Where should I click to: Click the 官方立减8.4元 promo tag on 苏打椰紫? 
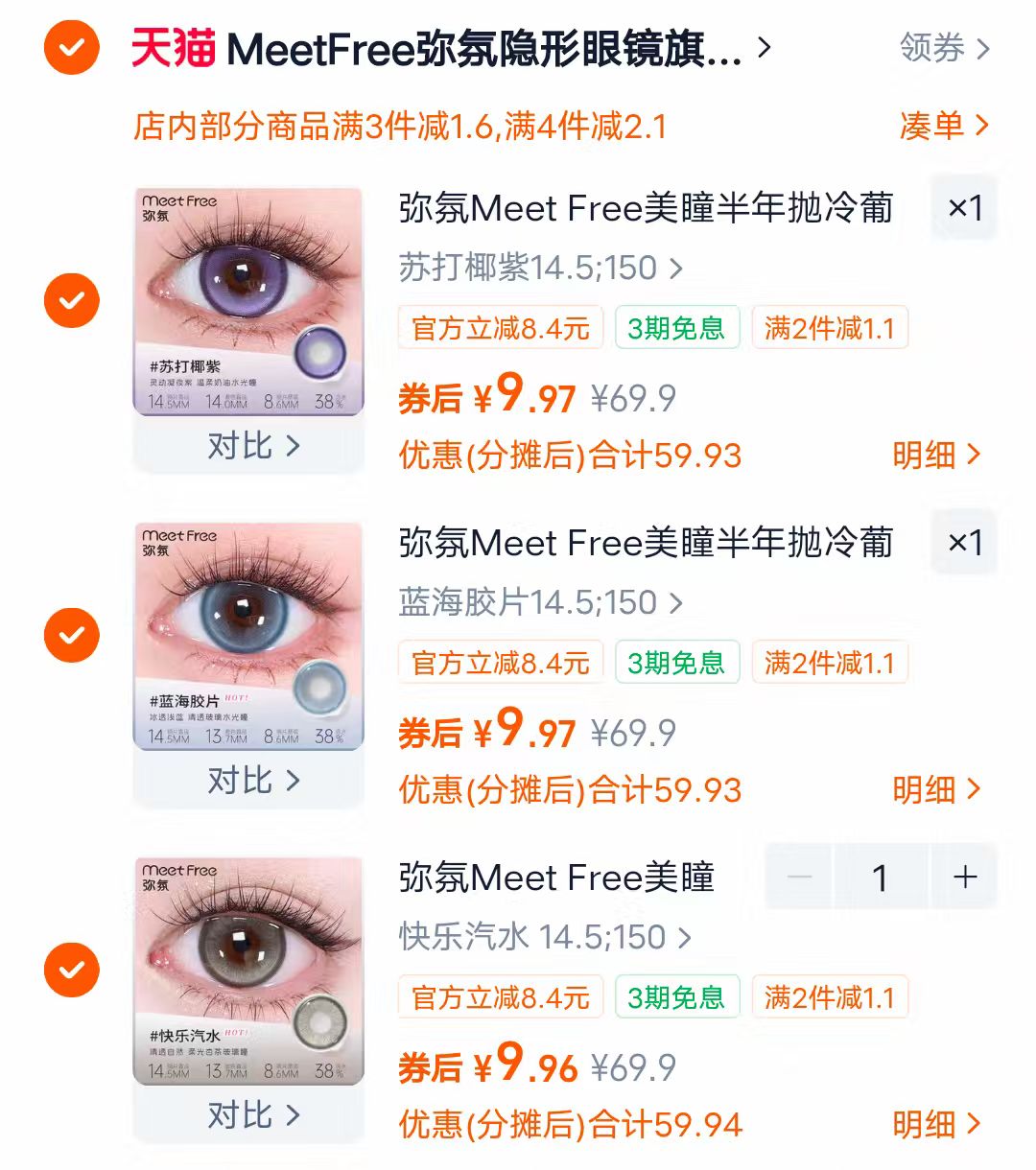(500, 326)
